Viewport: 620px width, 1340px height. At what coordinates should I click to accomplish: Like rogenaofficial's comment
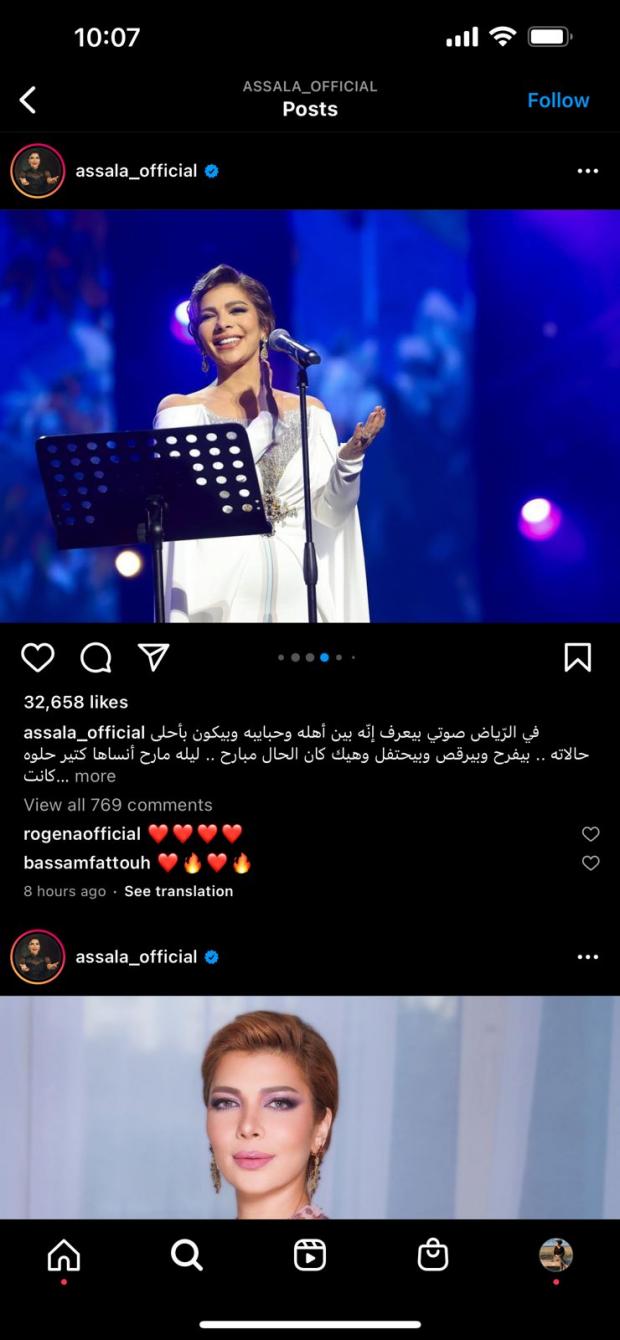[590, 834]
